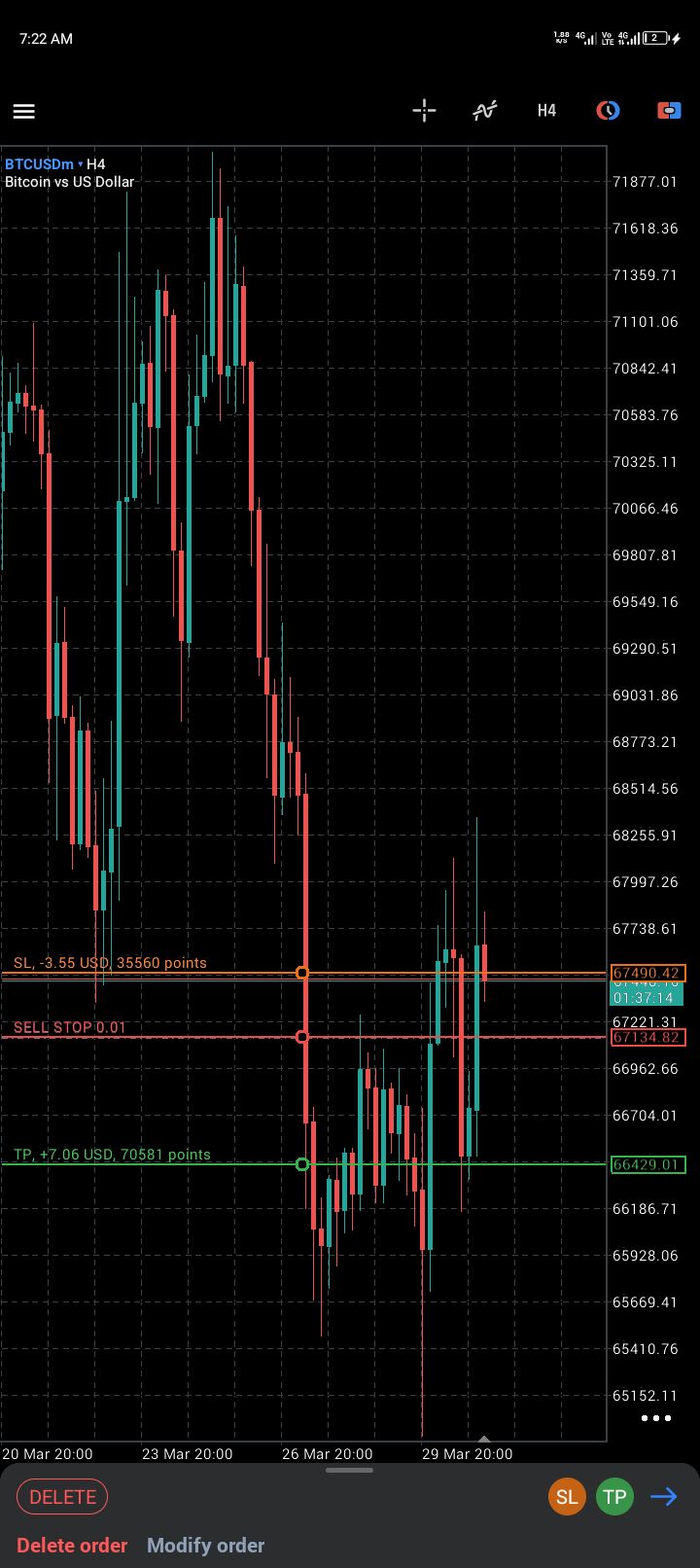The width and height of the screenshot is (700, 1568).
Task: Select the stop loss line handle
Action: [302, 973]
